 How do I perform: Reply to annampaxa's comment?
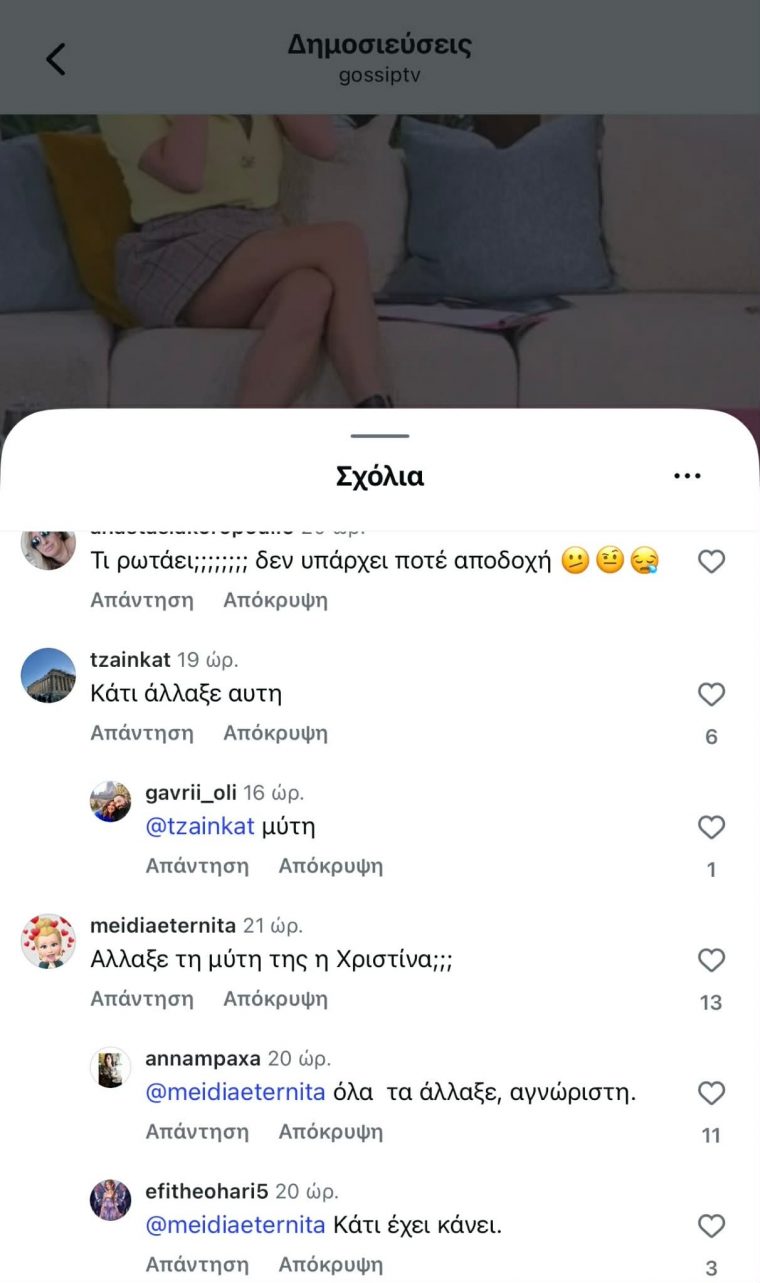(197, 1132)
